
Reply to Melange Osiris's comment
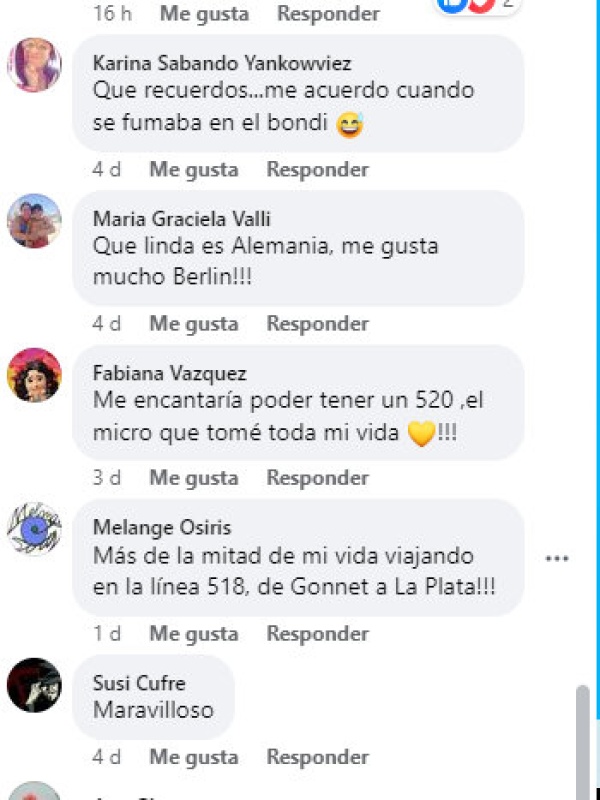(317, 634)
